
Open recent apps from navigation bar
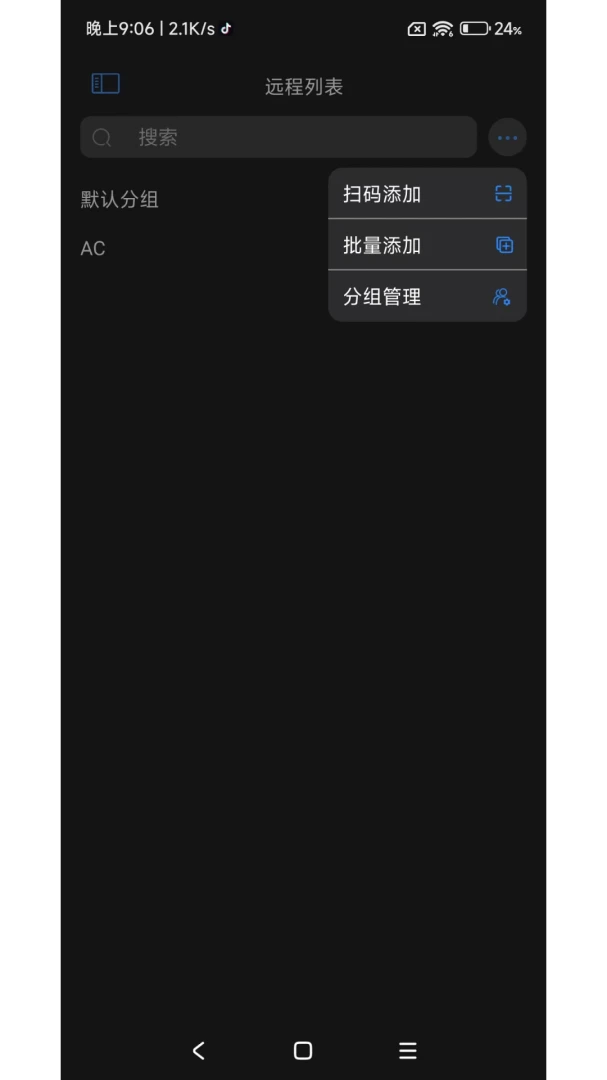pyautogui.click(x=407, y=1050)
